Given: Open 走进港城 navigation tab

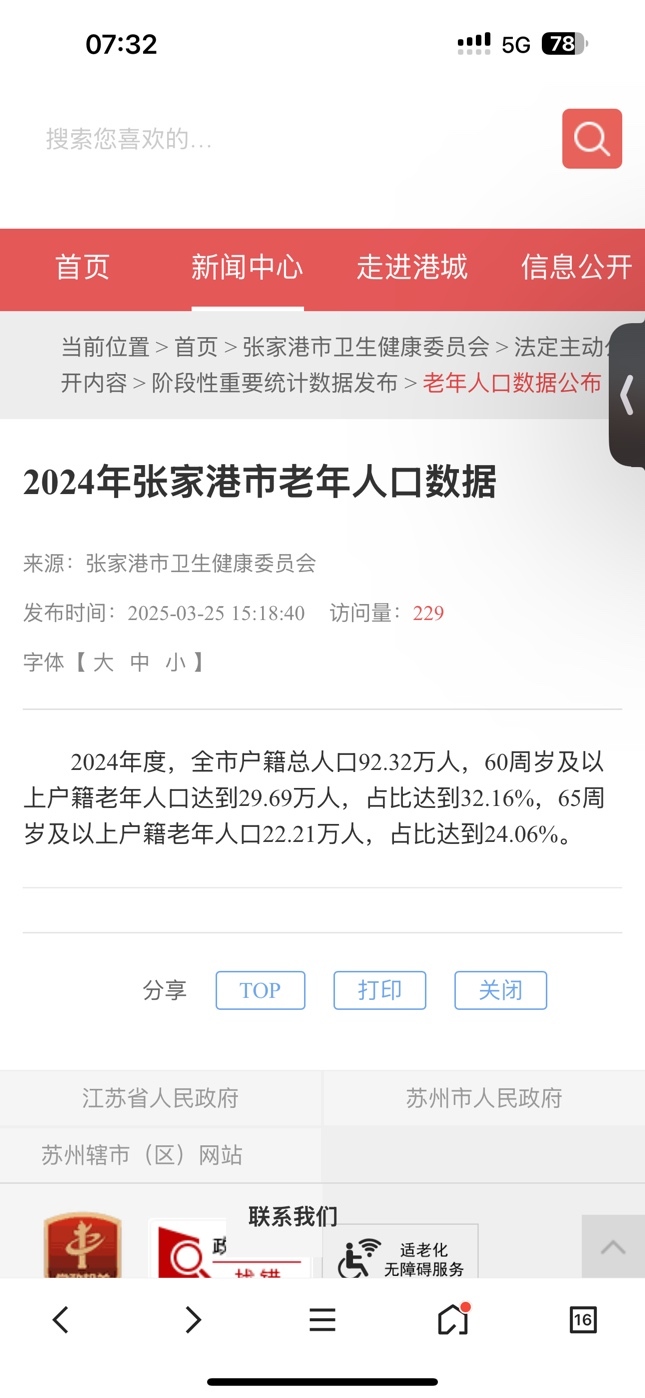Looking at the screenshot, I should (x=412, y=267).
